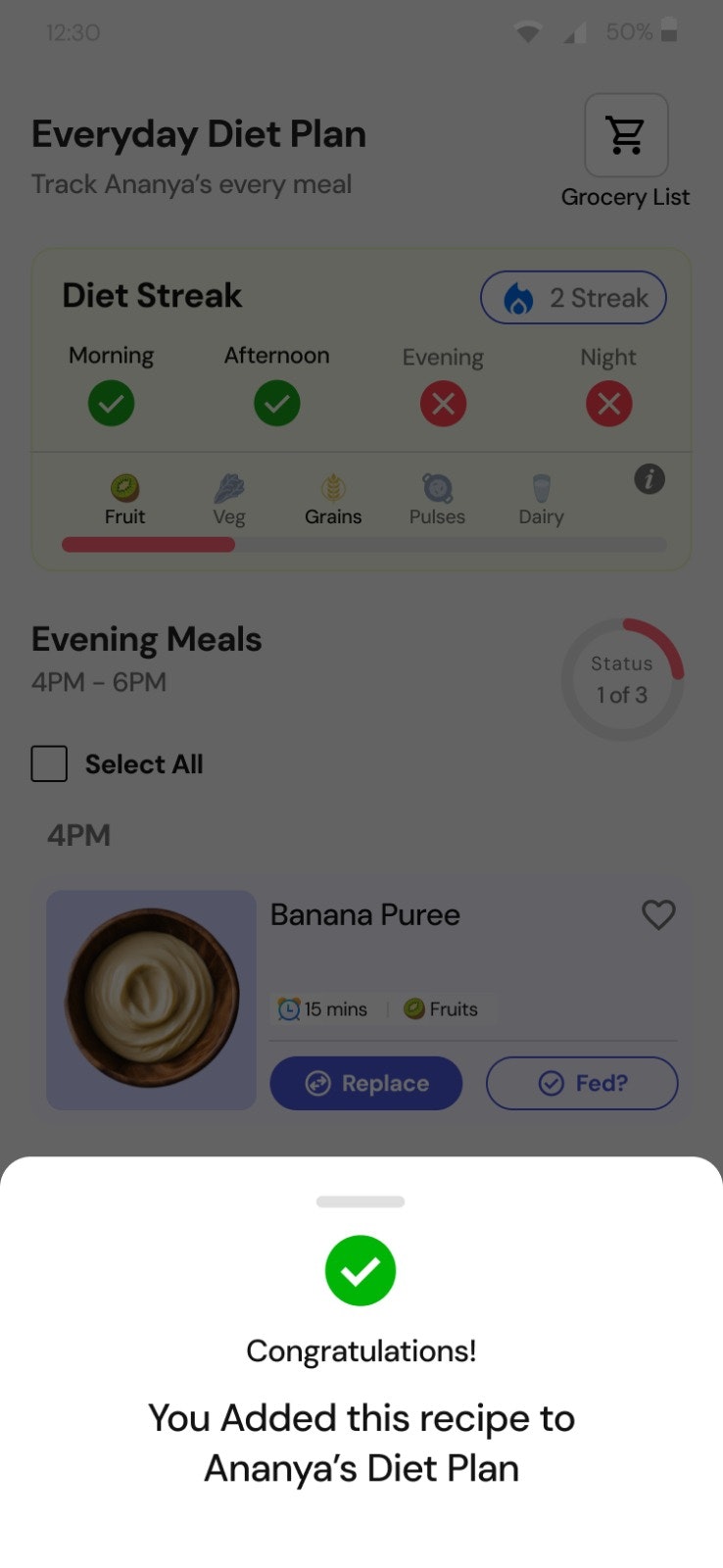Viewport: 723px width, 1568px height.
Task: Open the diet streak info icon
Action: click(650, 479)
